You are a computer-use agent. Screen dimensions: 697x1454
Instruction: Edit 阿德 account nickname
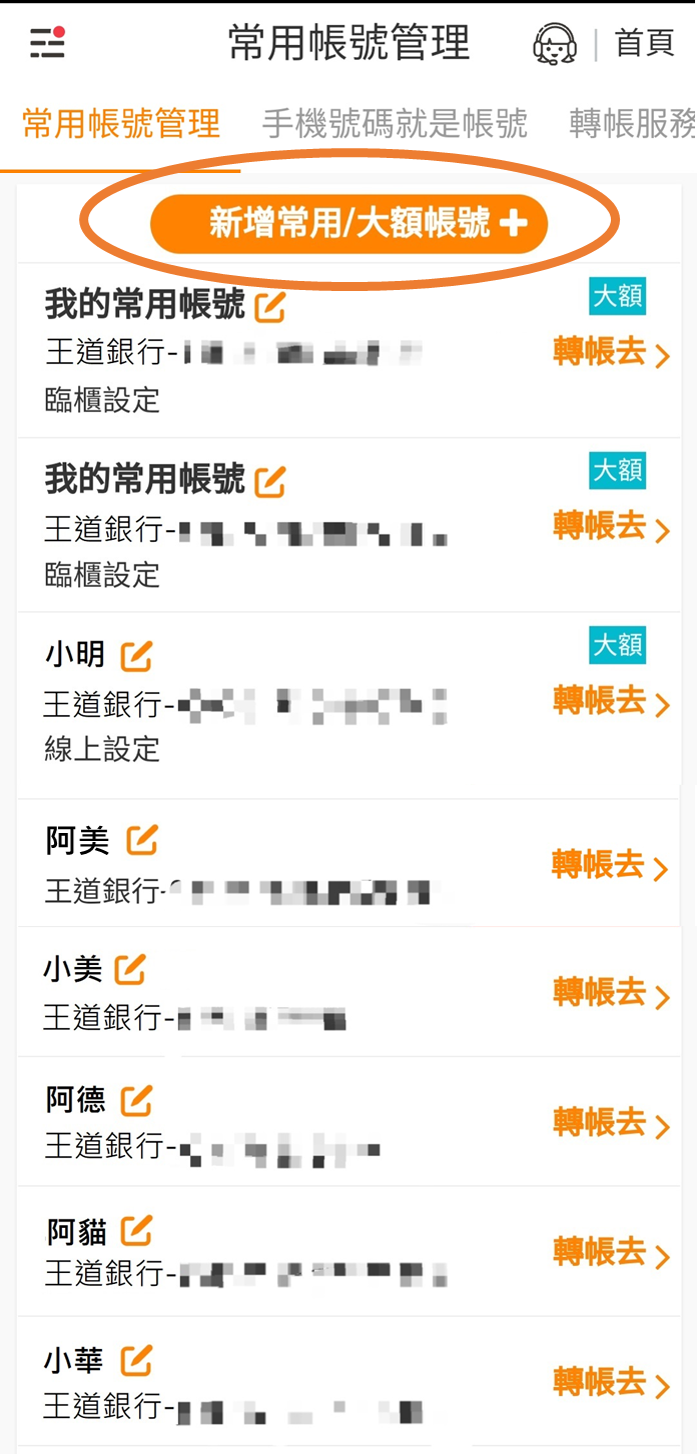[x=137, y=1100]
